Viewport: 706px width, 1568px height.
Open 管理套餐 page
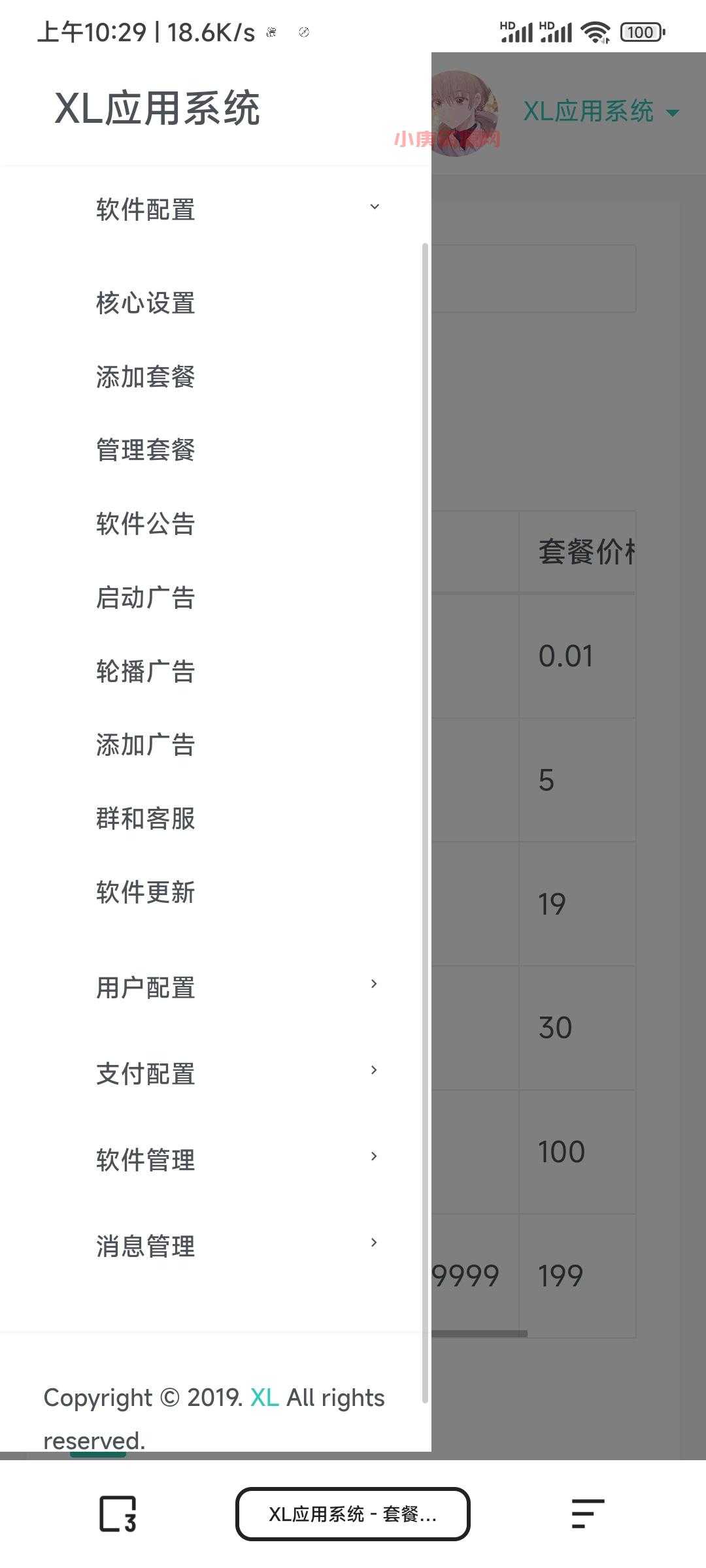(145, 449)
